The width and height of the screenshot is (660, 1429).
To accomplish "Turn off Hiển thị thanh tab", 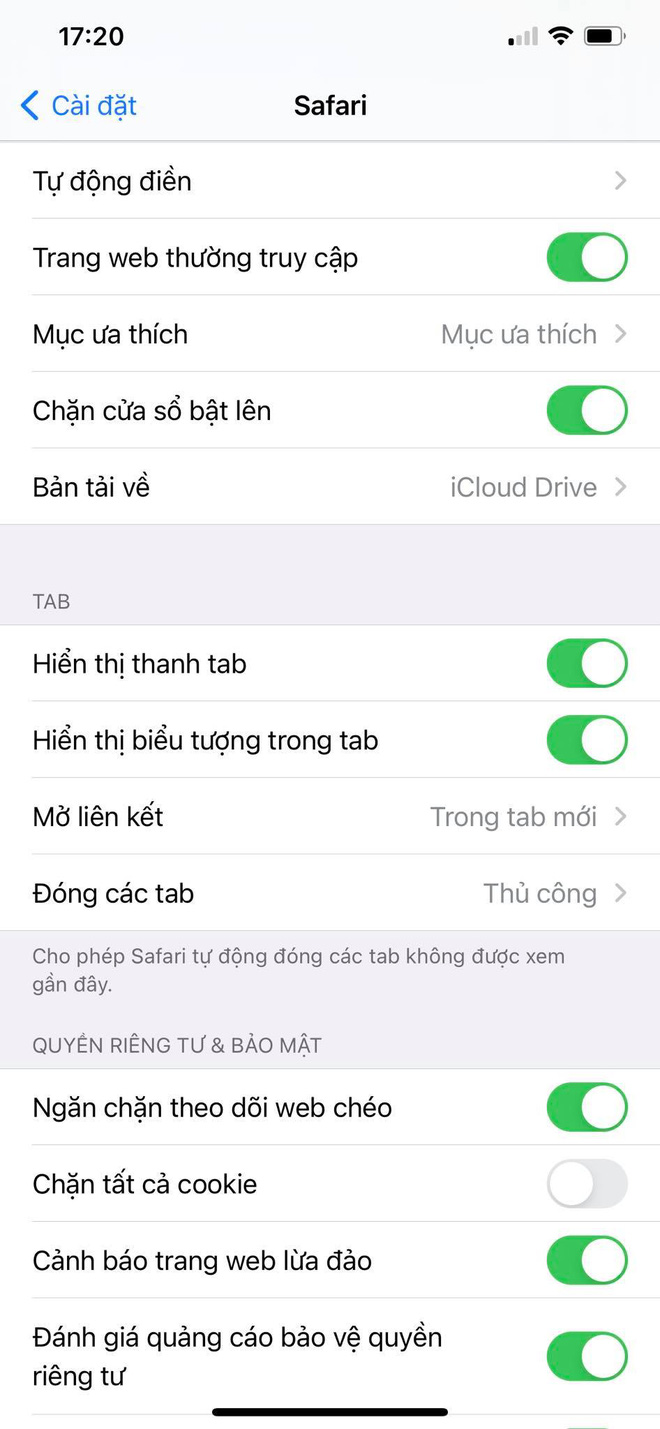I will 586,664.
